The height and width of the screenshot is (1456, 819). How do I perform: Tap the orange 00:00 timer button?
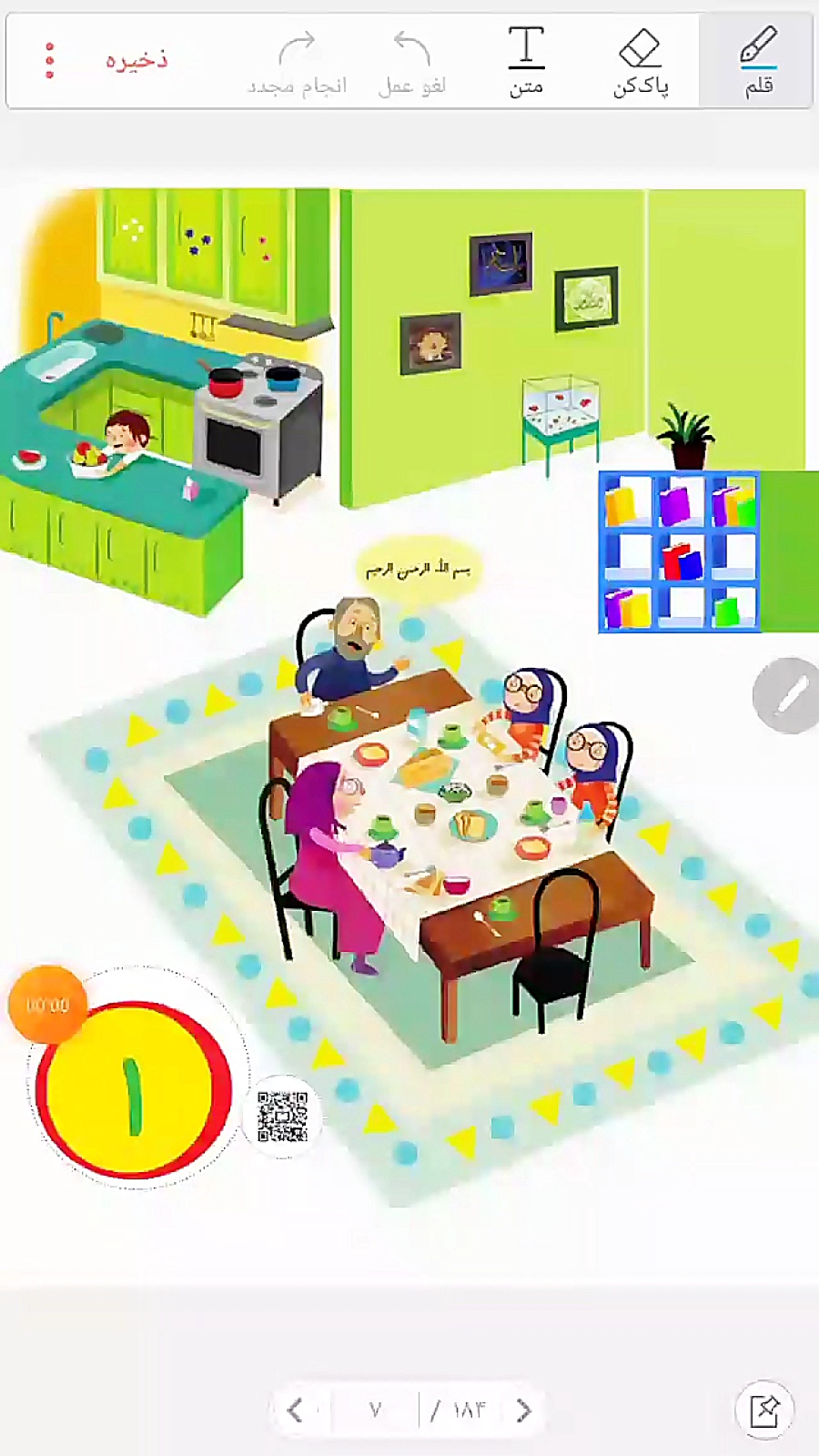click(x=47, y=1005)
